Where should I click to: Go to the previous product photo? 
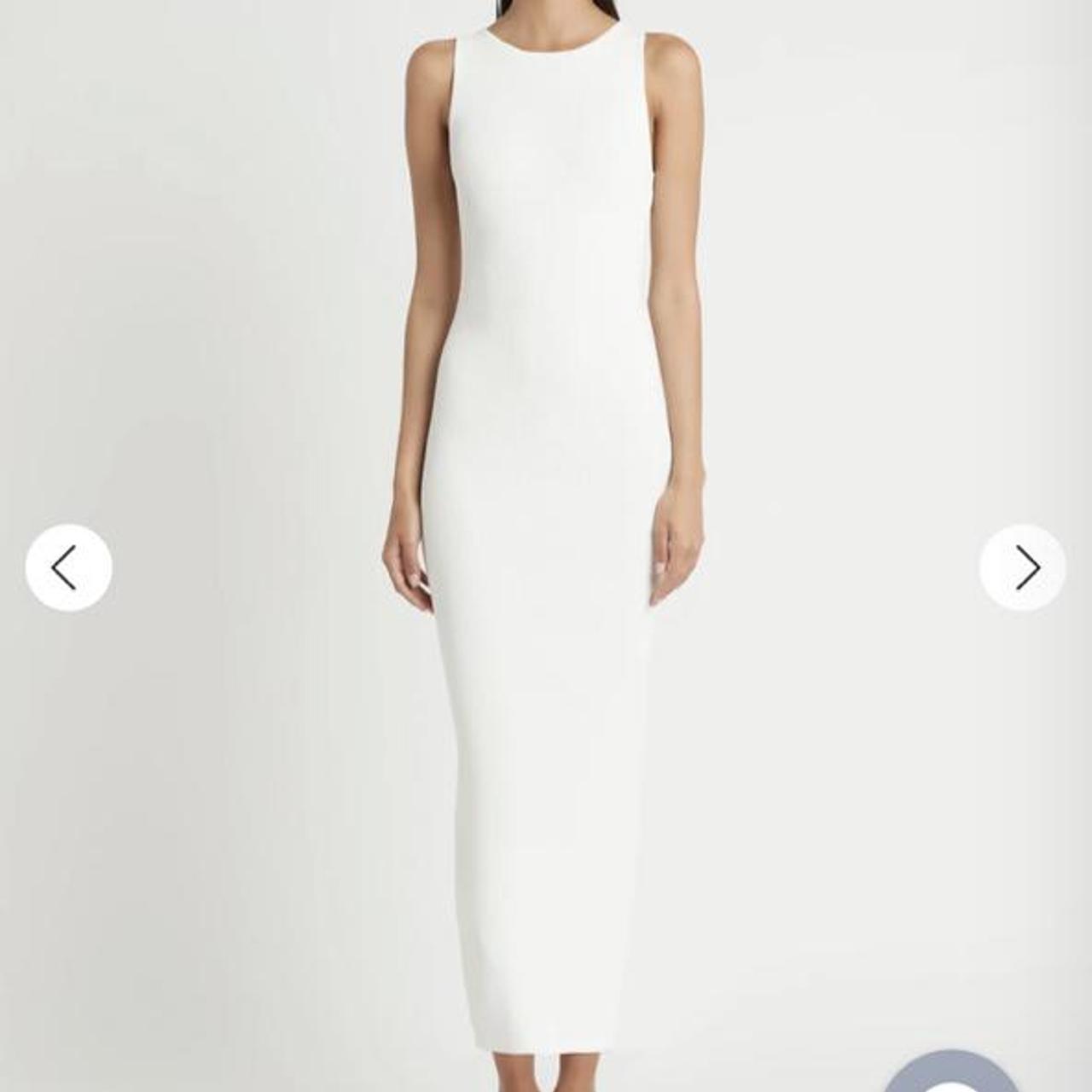pyautogui.click(x=68, y=567)
